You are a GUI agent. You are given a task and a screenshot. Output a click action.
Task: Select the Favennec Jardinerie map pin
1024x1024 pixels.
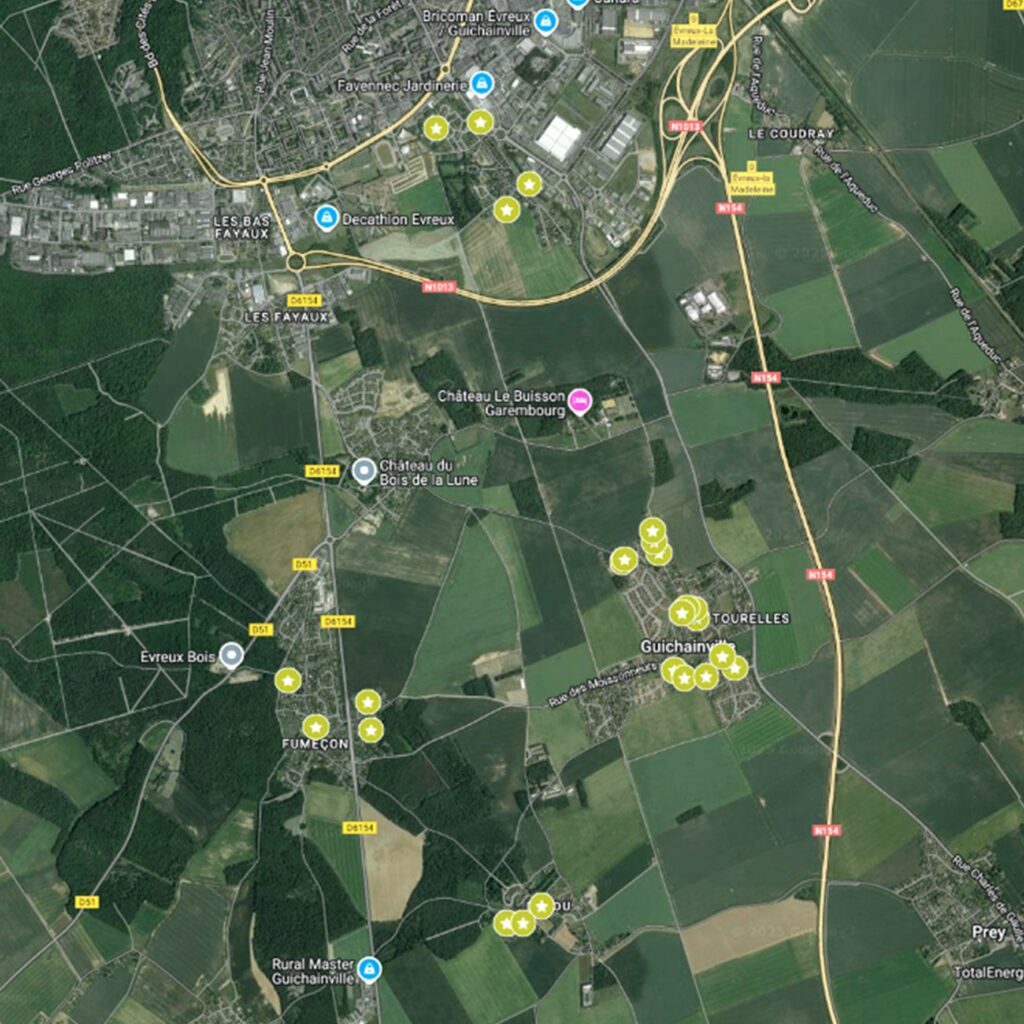click(x=482, y=82)
